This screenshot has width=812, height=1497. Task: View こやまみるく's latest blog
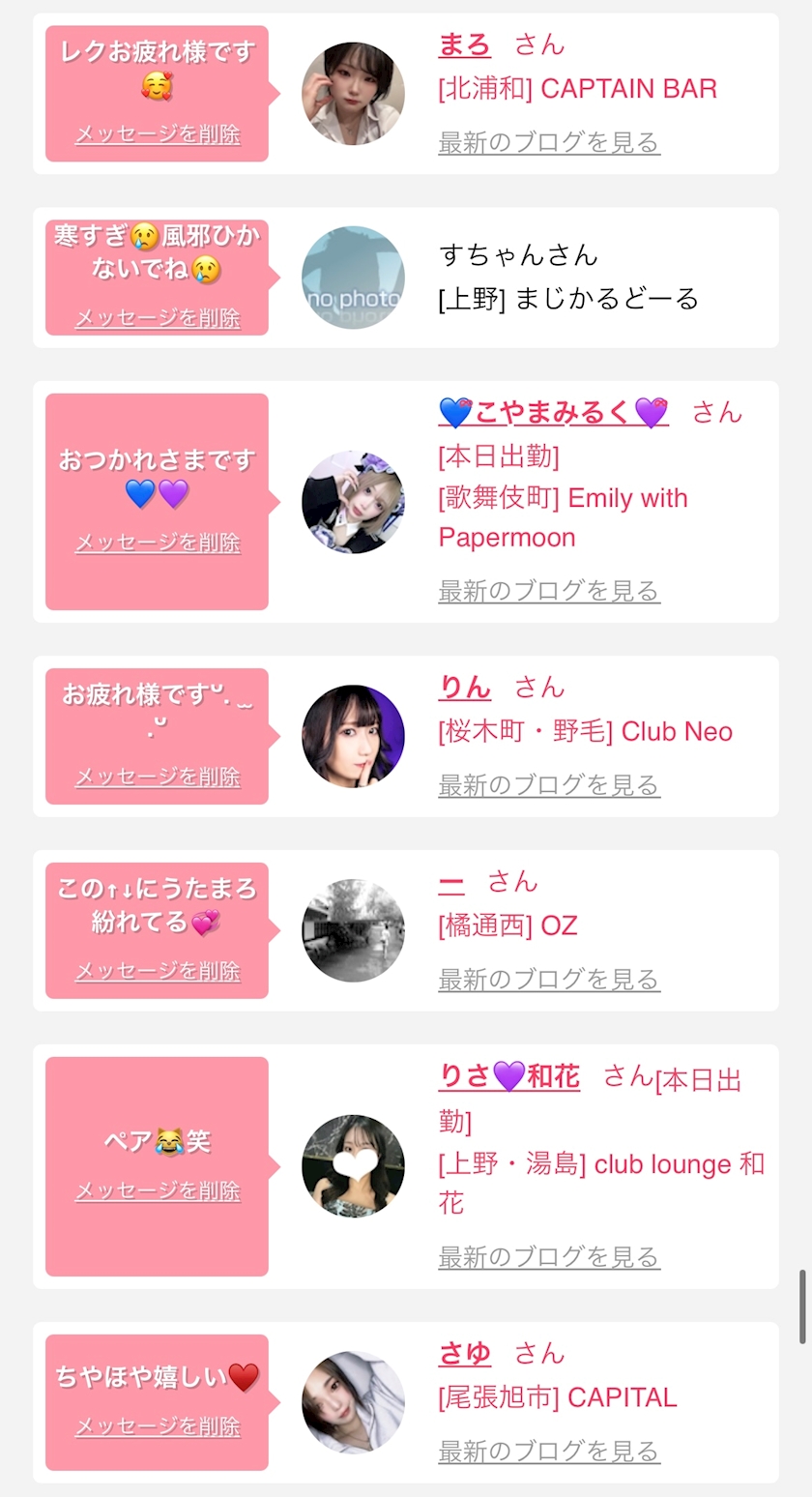pos(548,591)
